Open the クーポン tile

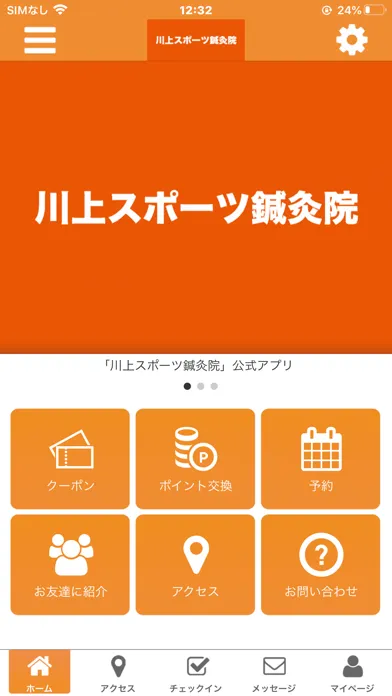[70, 459]
